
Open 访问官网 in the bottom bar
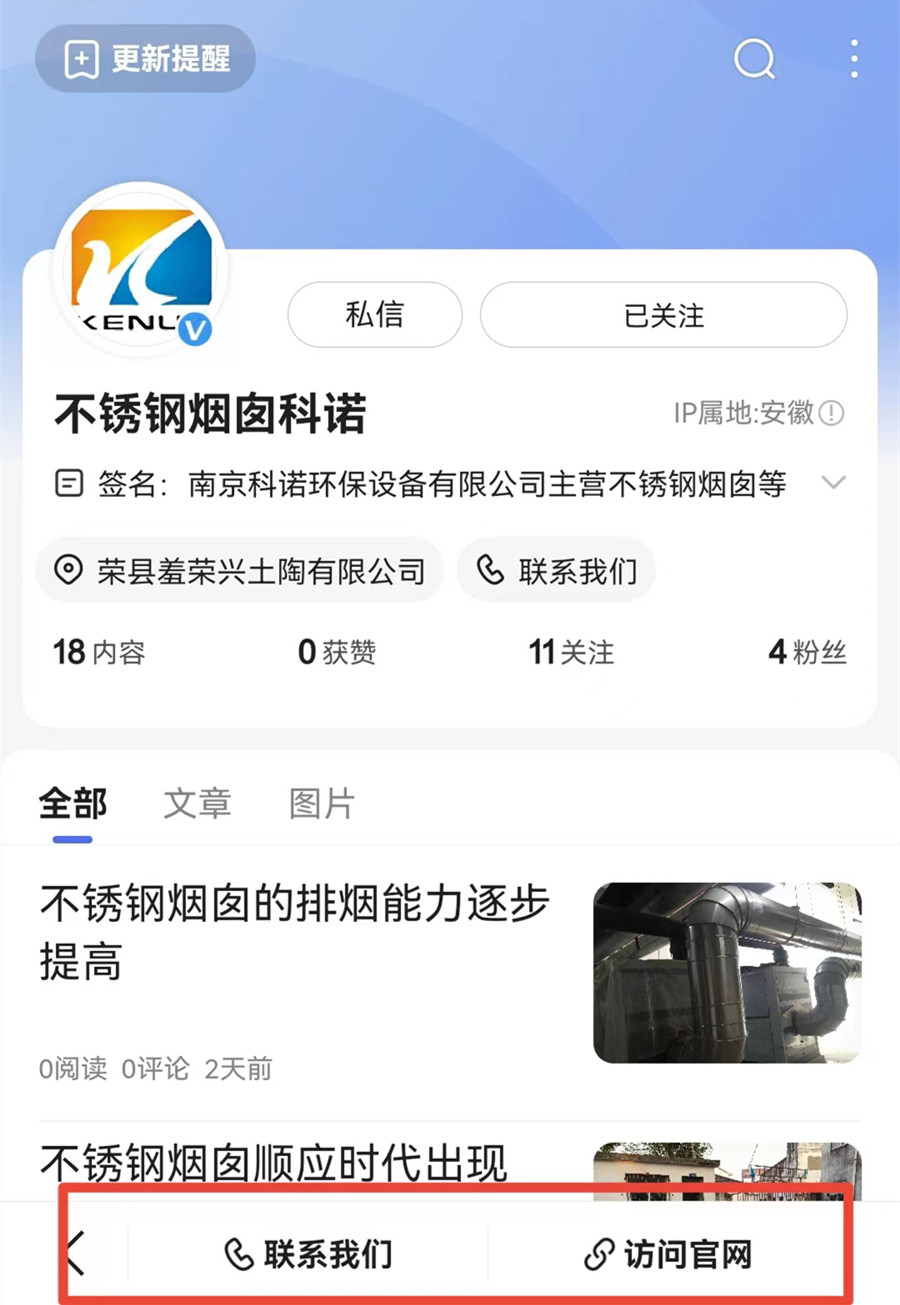(668, 1254)
